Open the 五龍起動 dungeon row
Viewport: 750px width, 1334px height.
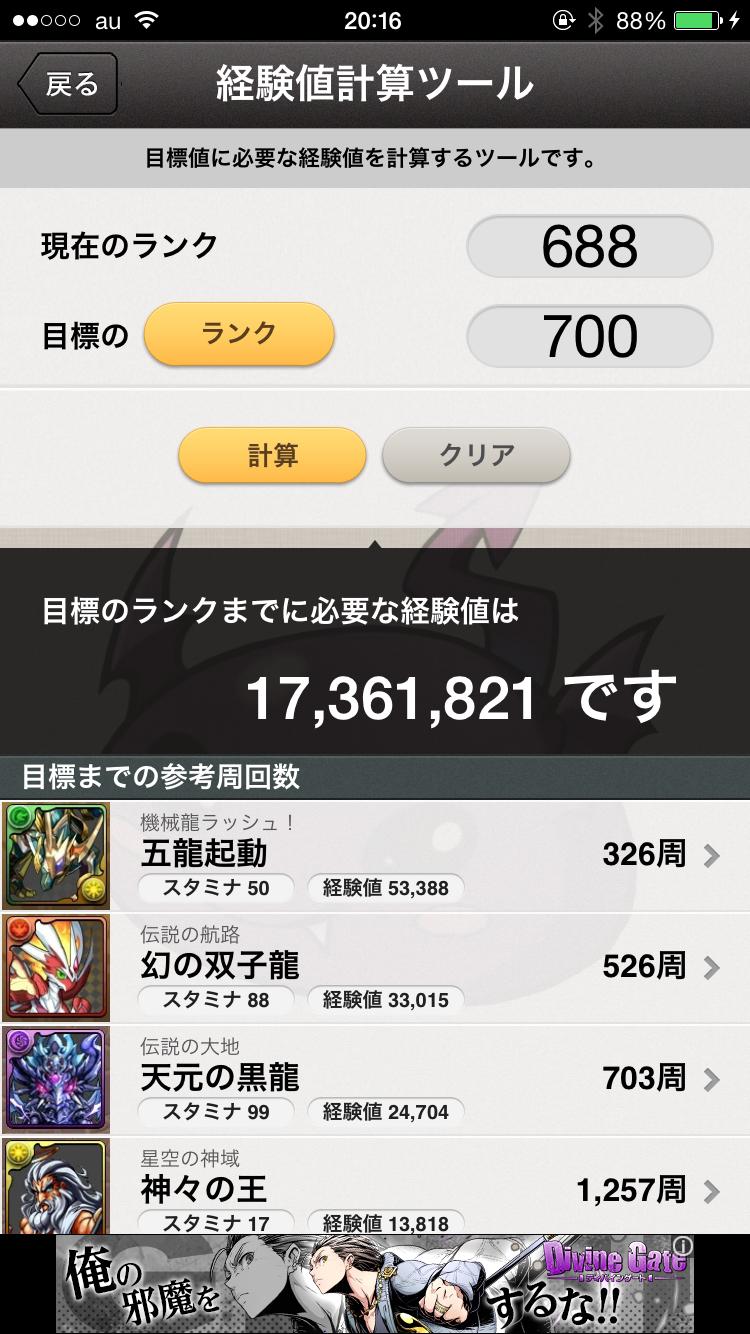coord(375,856)
